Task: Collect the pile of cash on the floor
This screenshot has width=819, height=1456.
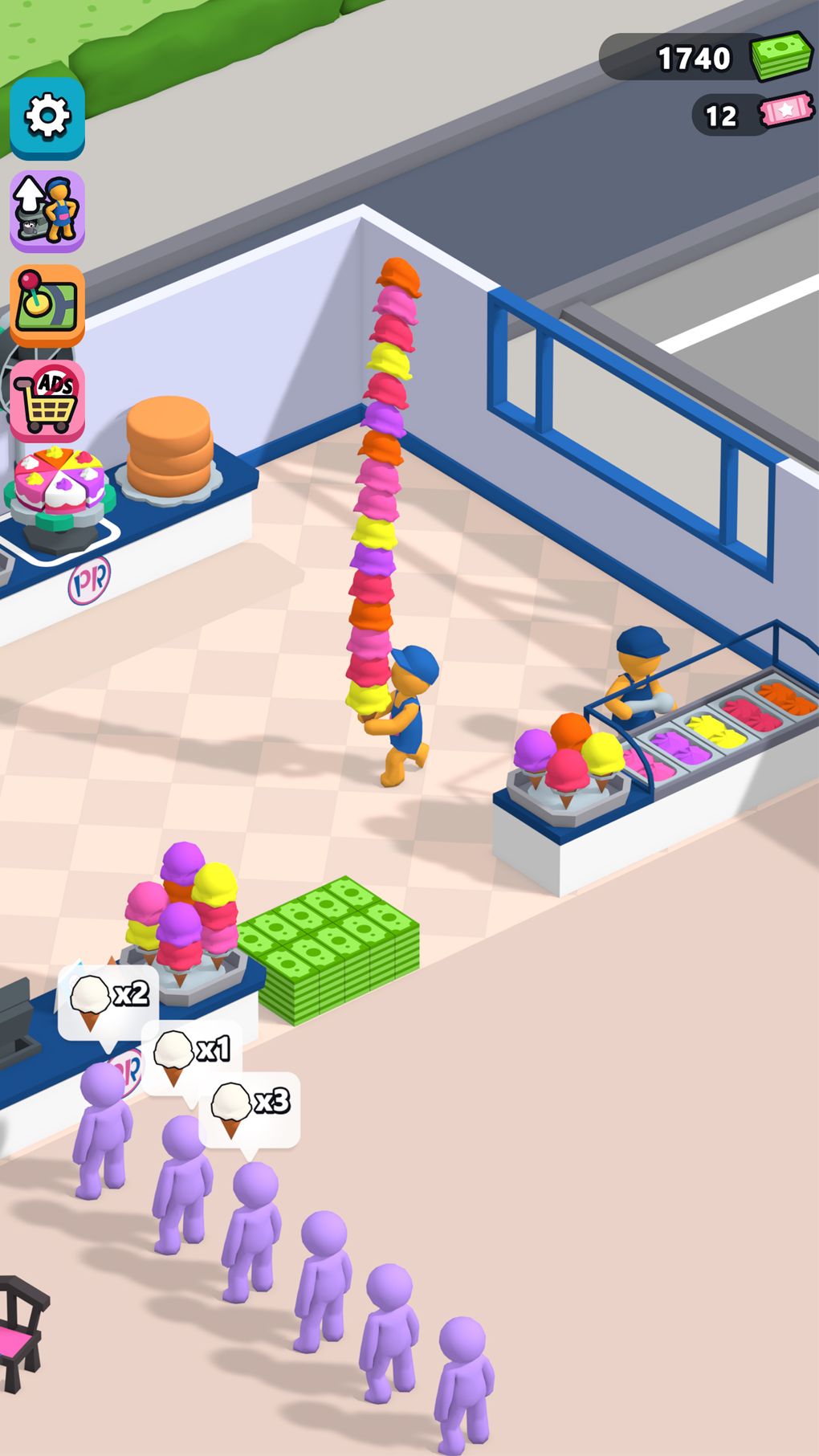Action: 333,948
